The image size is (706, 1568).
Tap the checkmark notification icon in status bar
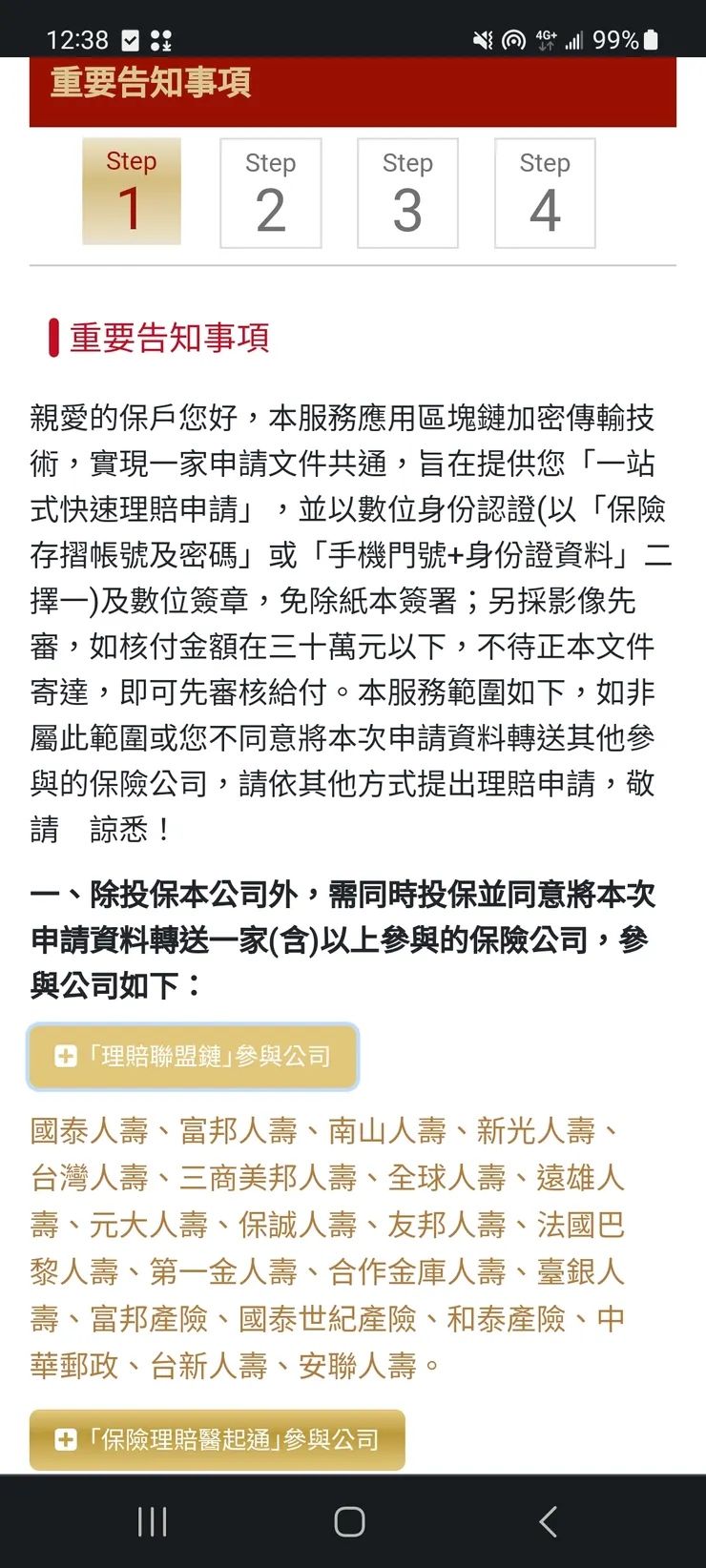click(129, 40)
